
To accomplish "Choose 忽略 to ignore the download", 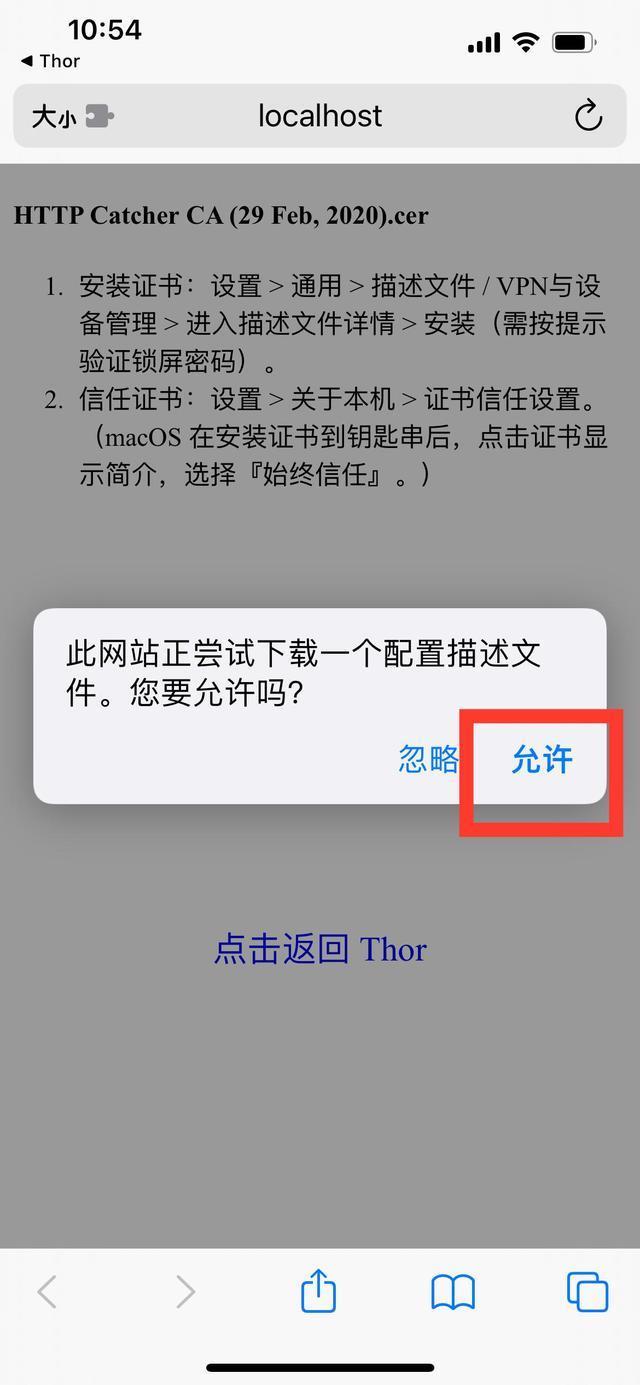I will point(428,760).
